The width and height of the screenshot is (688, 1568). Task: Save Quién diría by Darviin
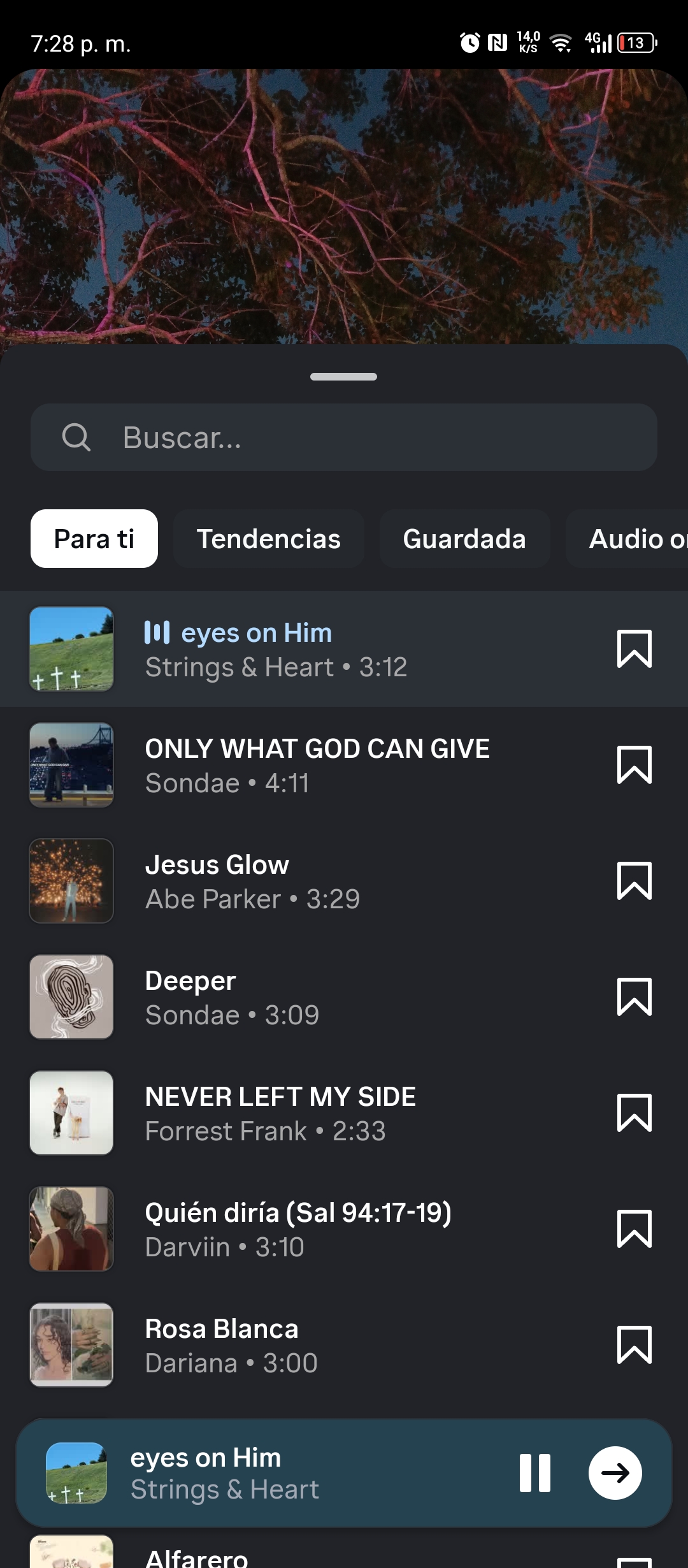634,1229
